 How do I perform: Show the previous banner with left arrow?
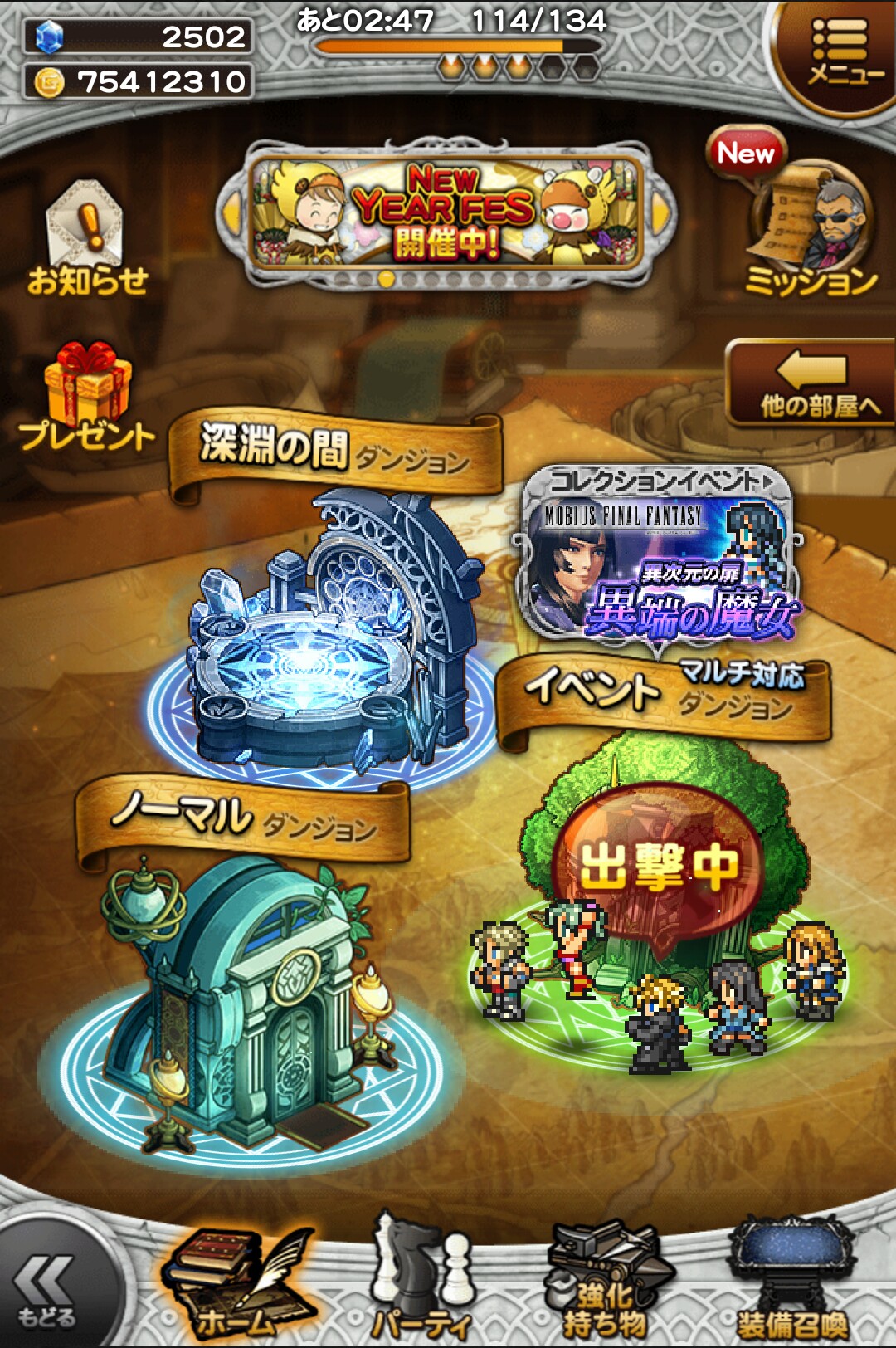[x=231, y=214]
